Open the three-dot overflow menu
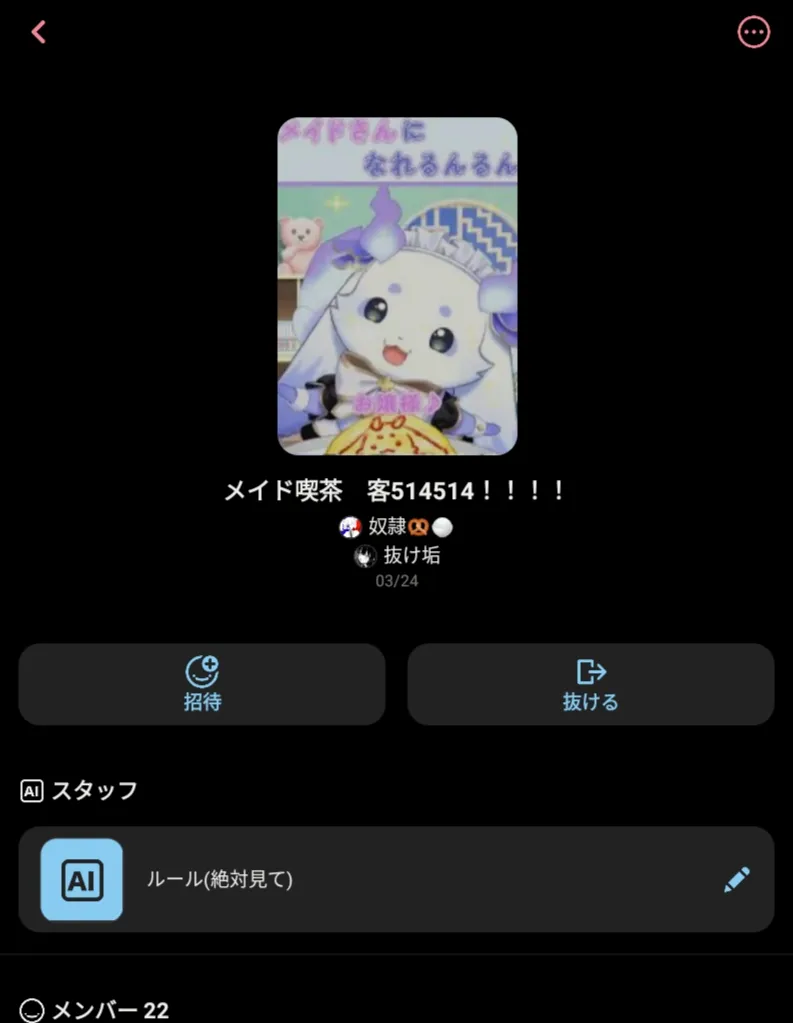Screen dimensions: 793x1023 (753, 32)
